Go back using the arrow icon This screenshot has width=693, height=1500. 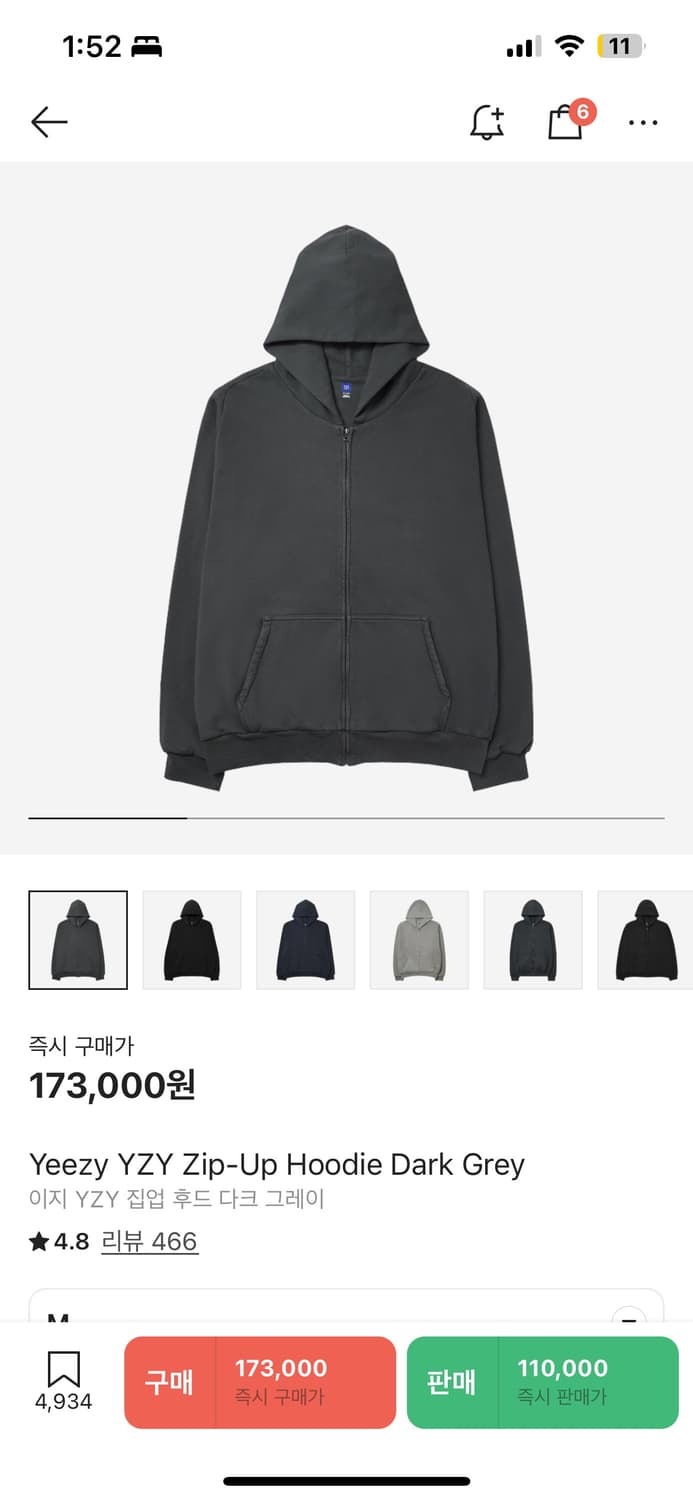pyautogui.click(x=49, y=122)
